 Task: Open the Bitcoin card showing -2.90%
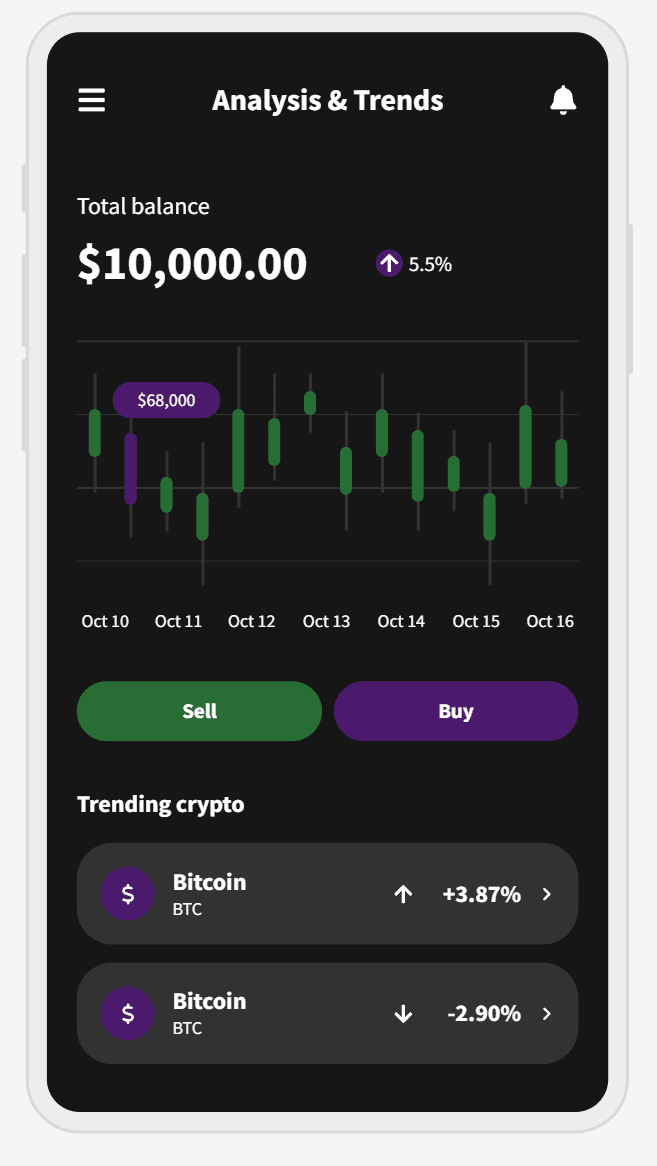click(x=328, y=1013)
